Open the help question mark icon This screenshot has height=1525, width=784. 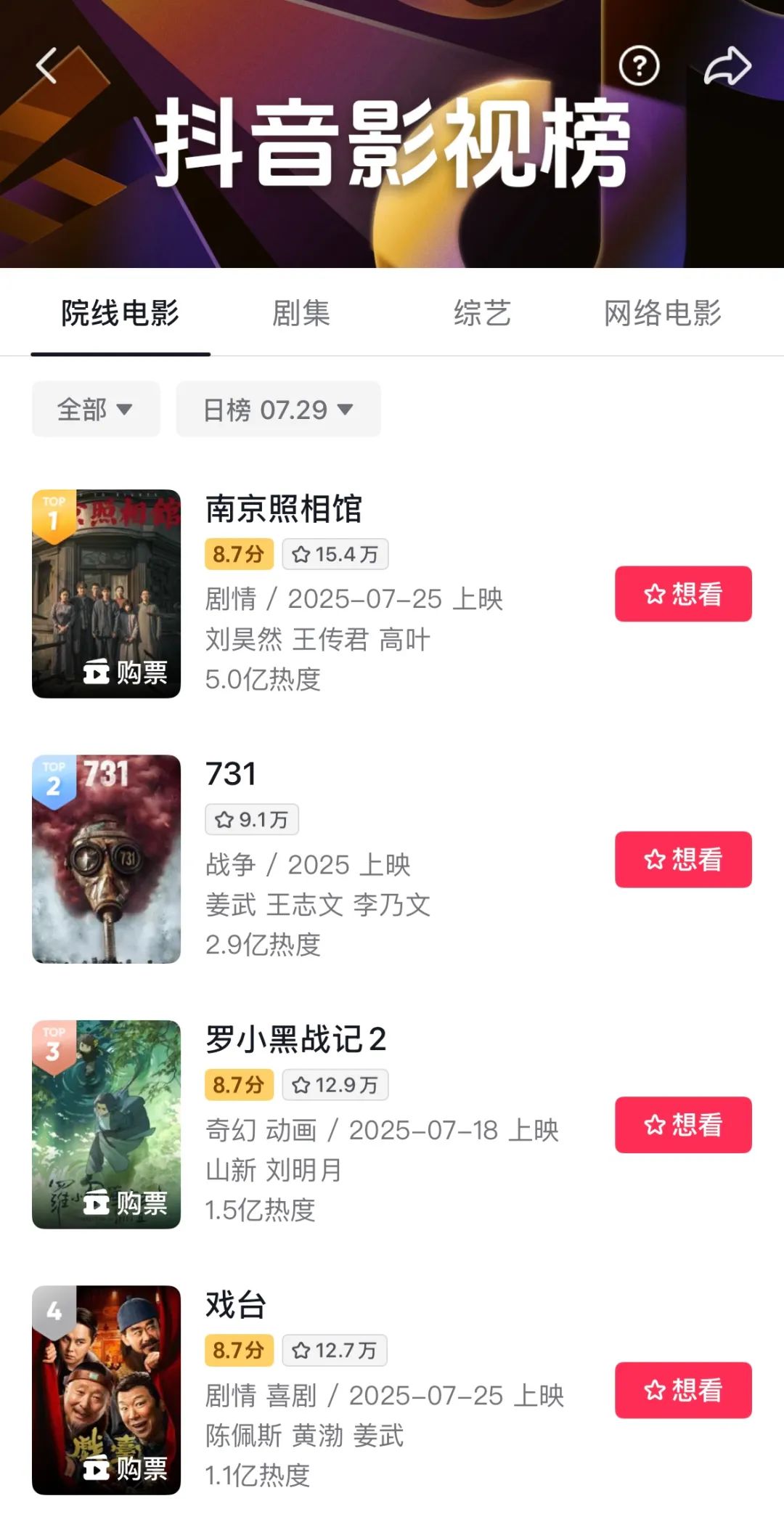[x=637, y=65]
